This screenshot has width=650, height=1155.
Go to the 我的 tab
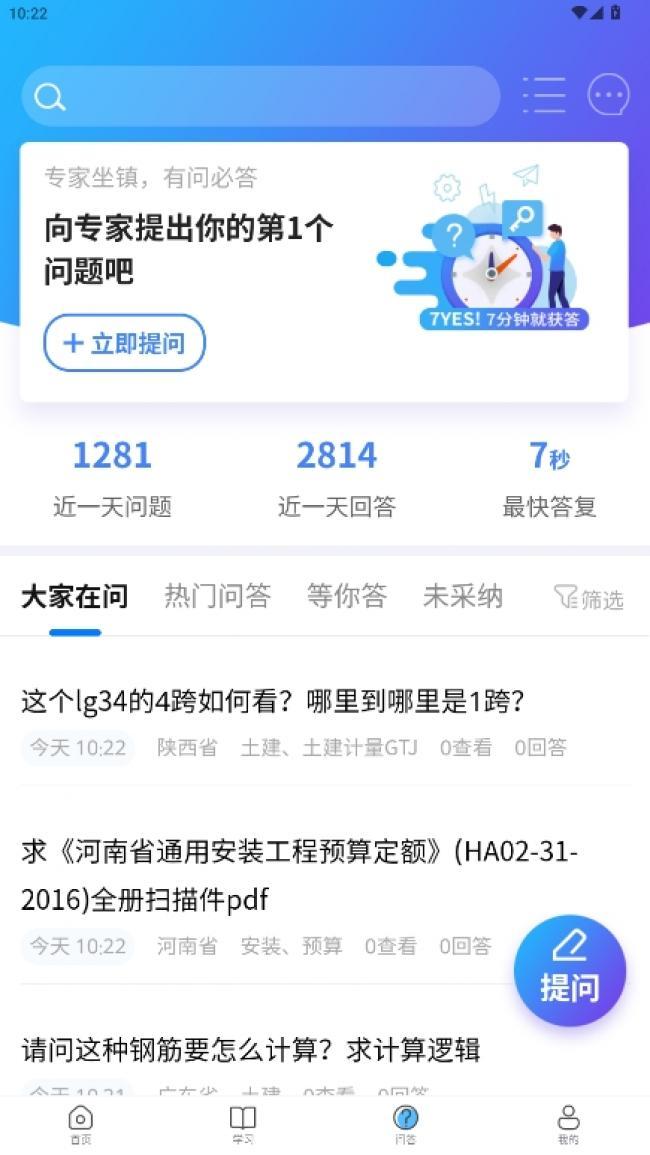click(x=568, y=1124)
